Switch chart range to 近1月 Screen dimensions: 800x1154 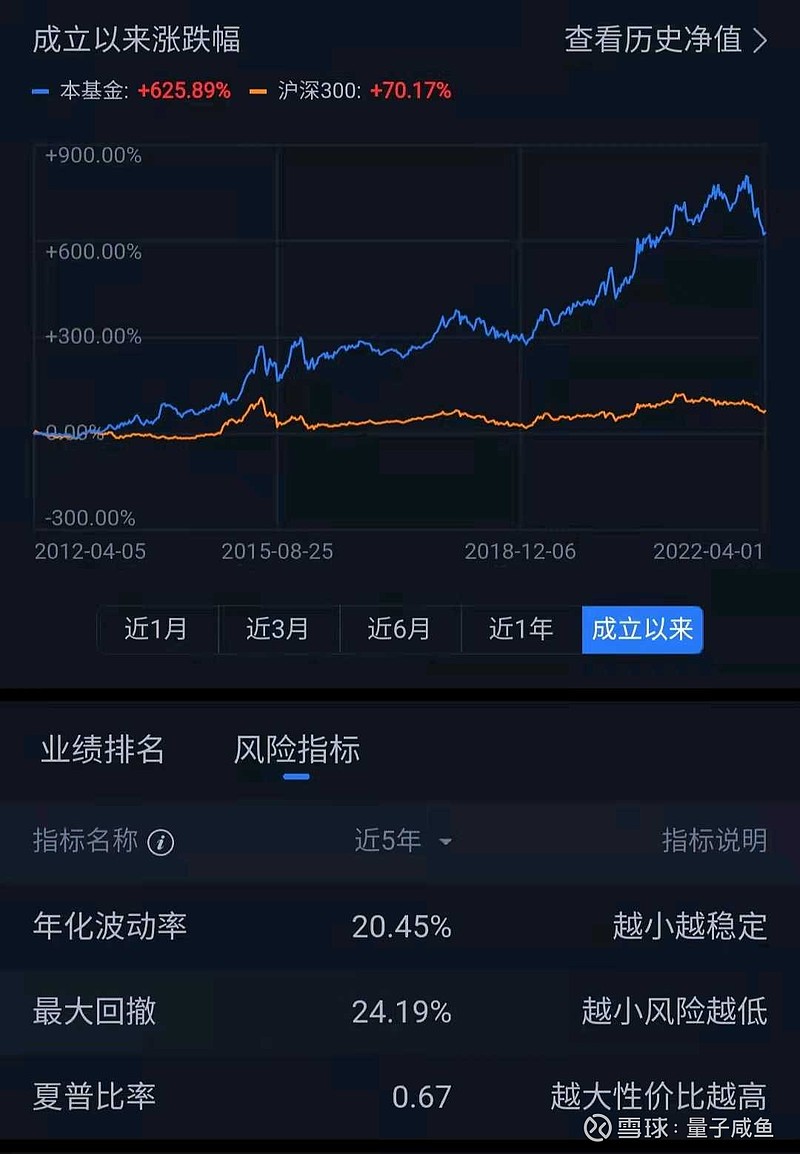157,629
